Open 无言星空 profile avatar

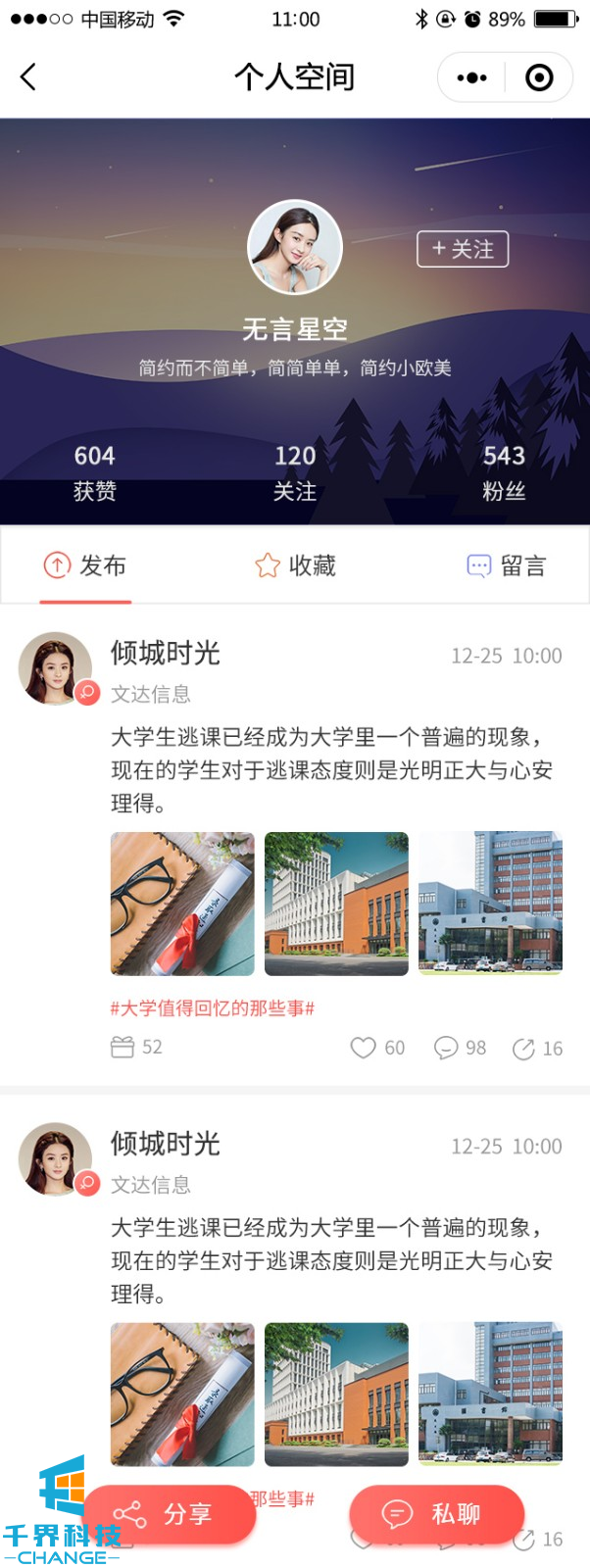point(294,248)
